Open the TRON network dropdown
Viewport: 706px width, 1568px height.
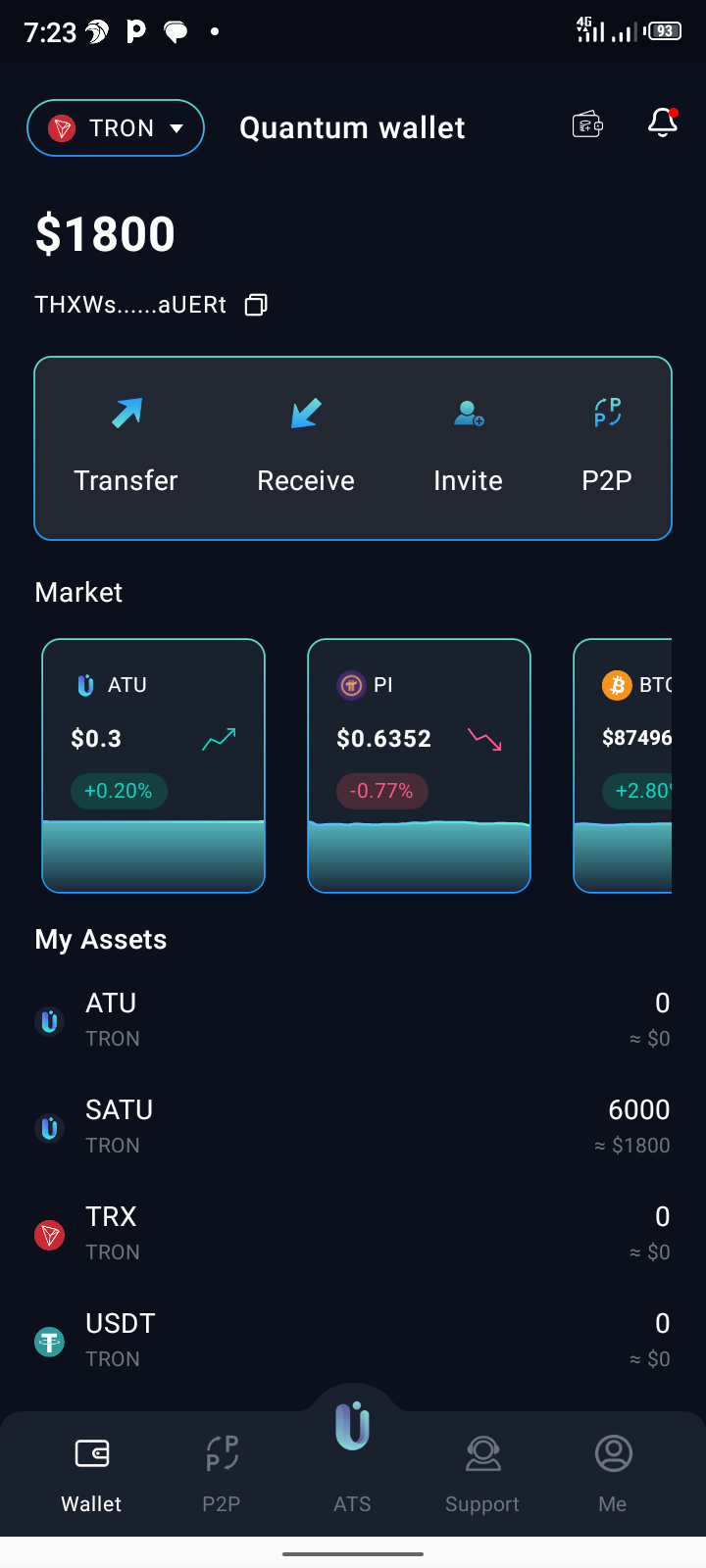(x=116, y=128)
